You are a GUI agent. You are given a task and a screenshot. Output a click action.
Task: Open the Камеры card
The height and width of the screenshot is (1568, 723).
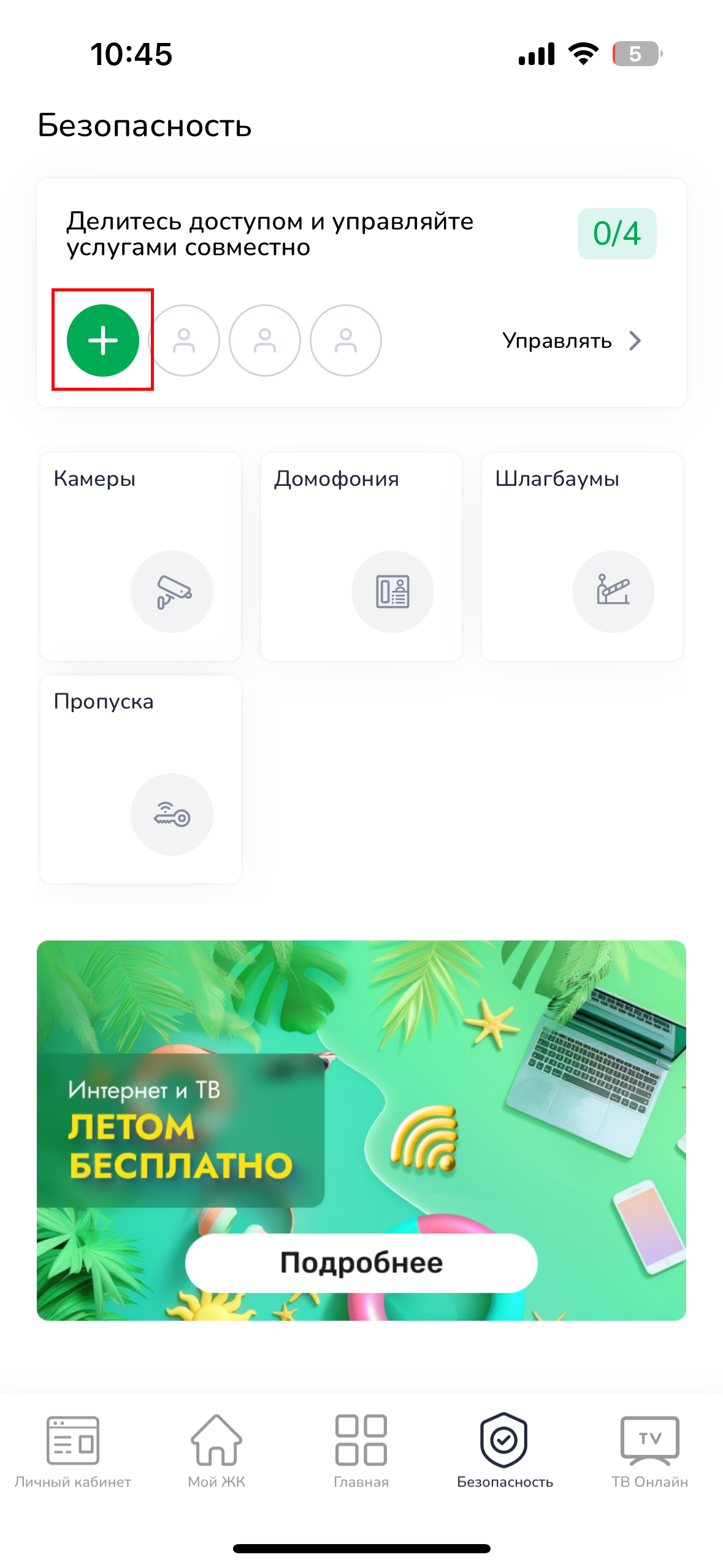pos(140,556)
